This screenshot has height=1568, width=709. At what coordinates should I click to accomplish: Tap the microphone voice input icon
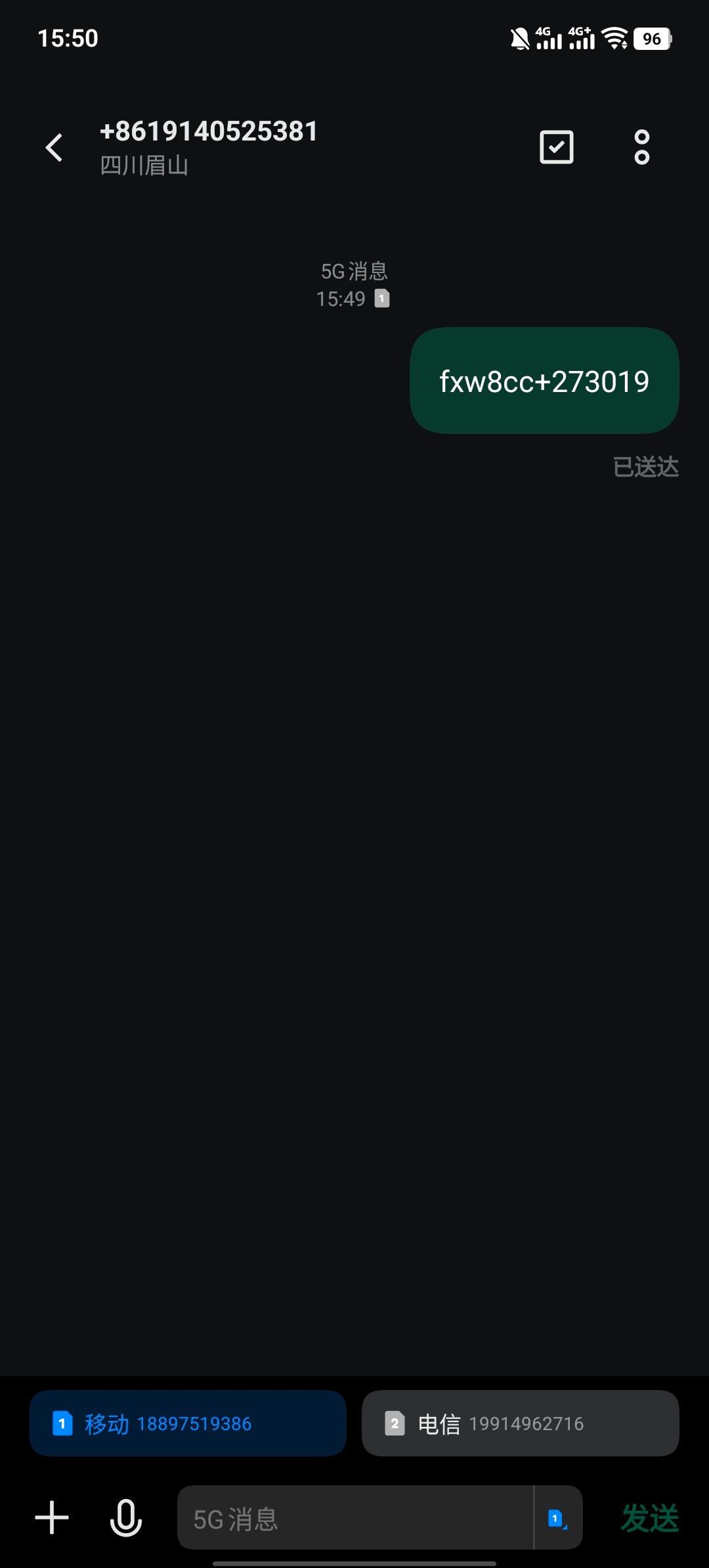(125, 1518)
